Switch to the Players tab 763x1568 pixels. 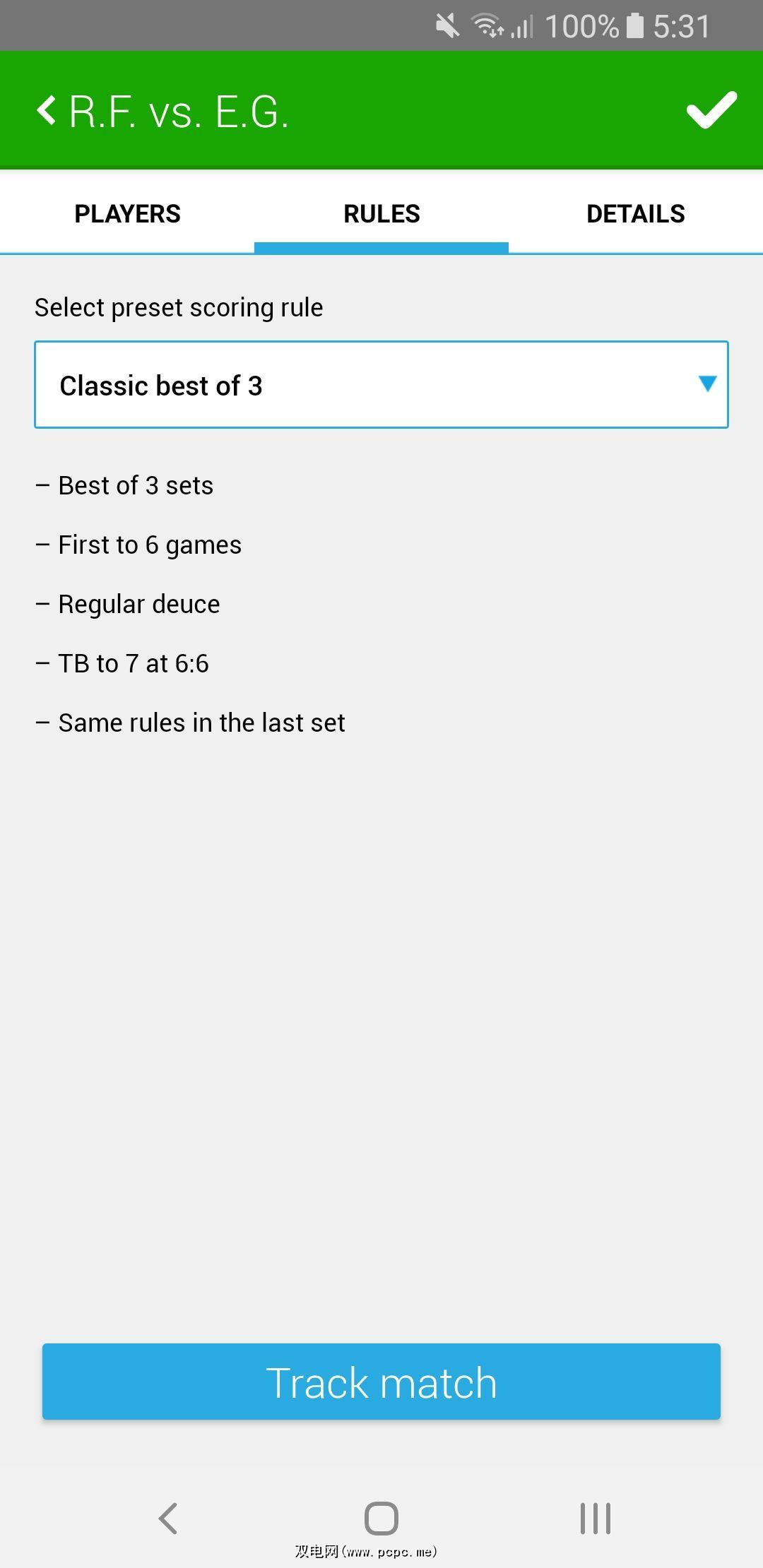click(127, 213)
